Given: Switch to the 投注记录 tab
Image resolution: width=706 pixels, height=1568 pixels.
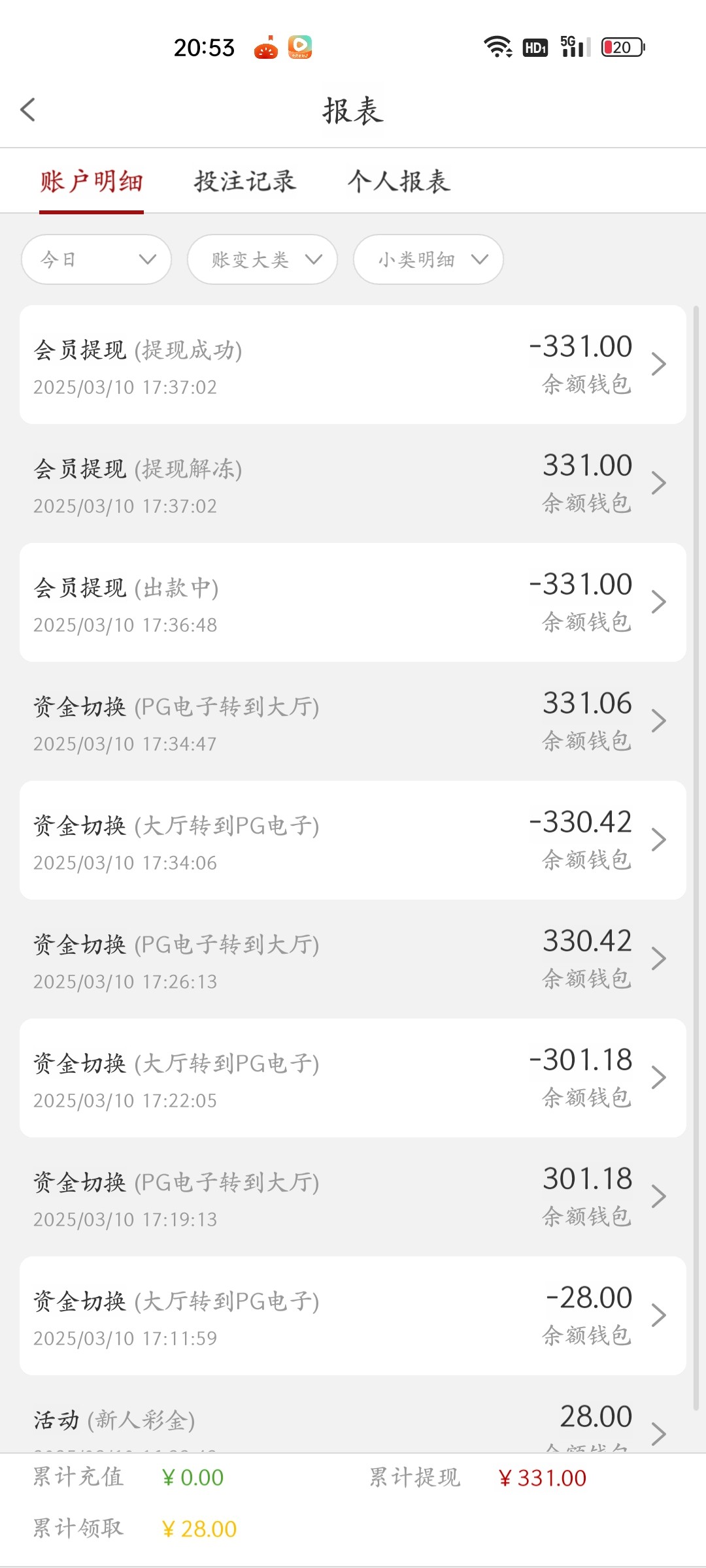Looking at the screenshot, I should (245, 181).
